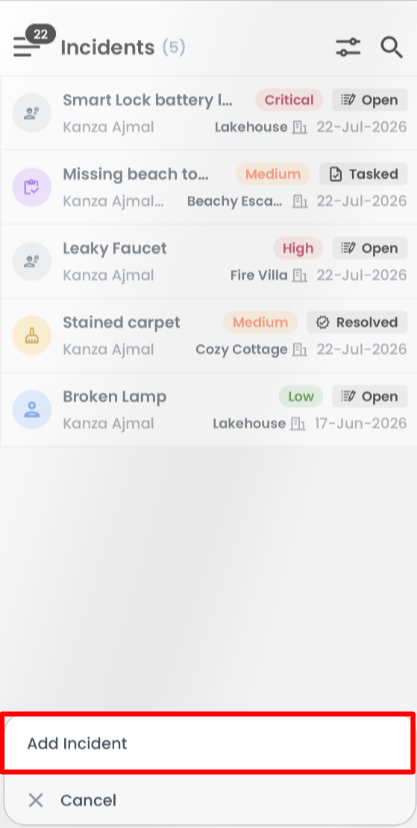
Task: Tap Add Incident option
Action: (x=208, y=744)
